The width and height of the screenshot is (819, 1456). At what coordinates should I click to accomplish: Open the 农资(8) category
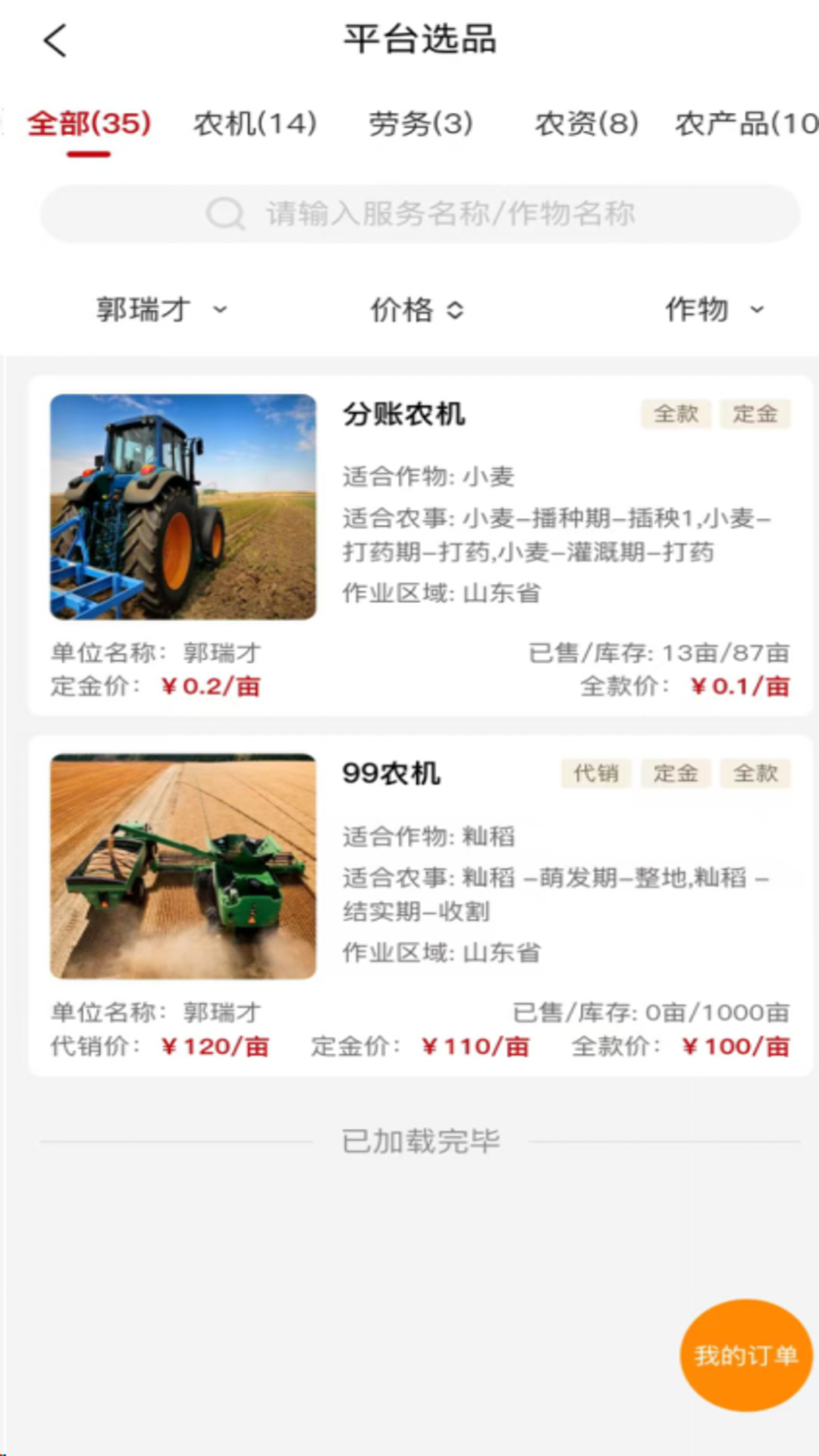[586, 124]
